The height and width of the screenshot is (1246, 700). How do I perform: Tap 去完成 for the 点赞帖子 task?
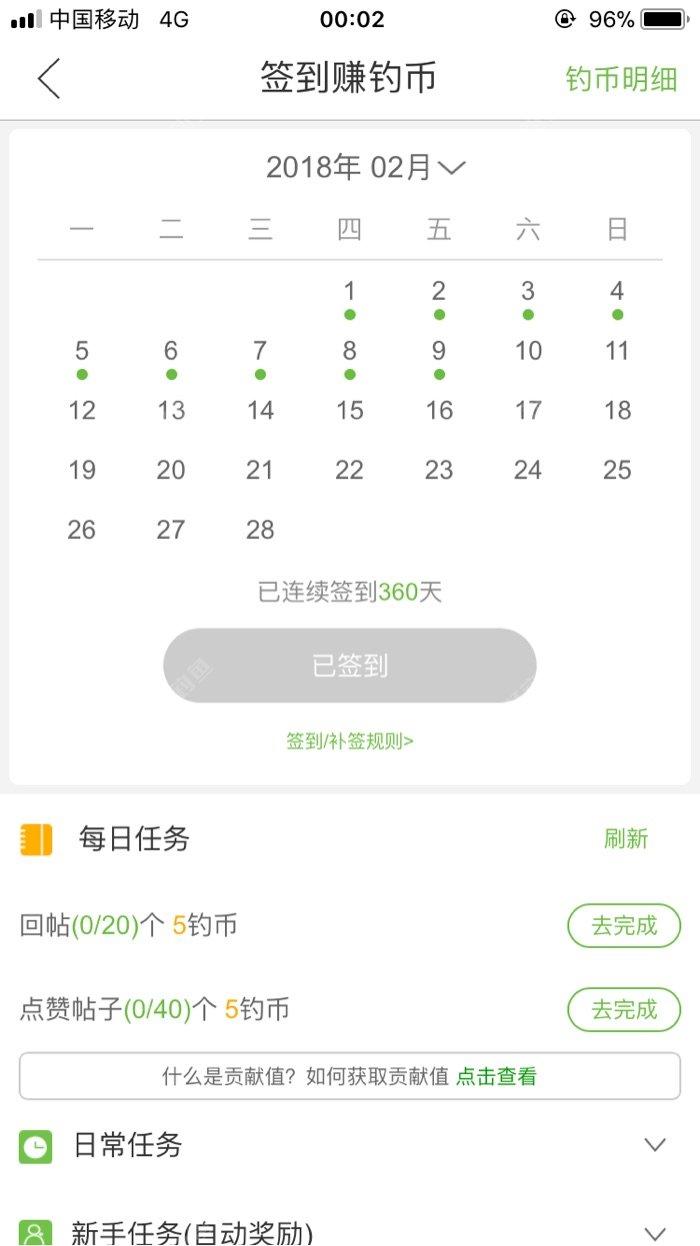[x=624, y=1010]
